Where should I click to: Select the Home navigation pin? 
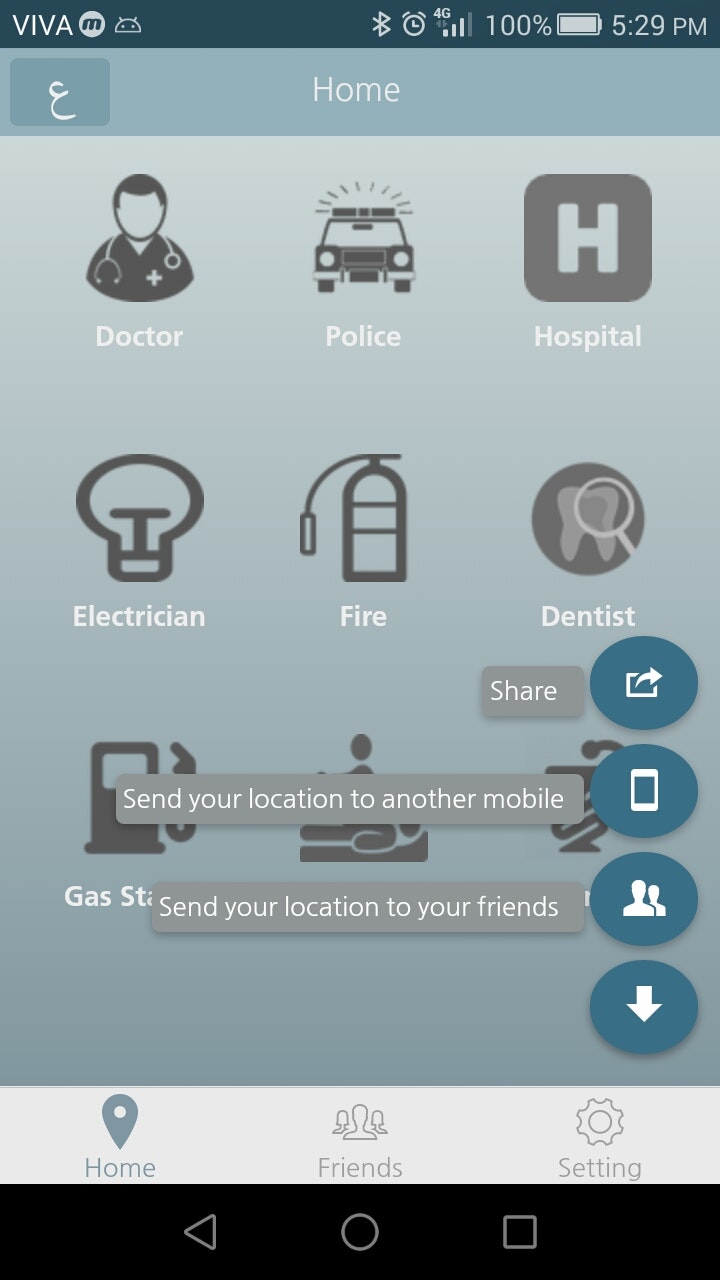119,1135
